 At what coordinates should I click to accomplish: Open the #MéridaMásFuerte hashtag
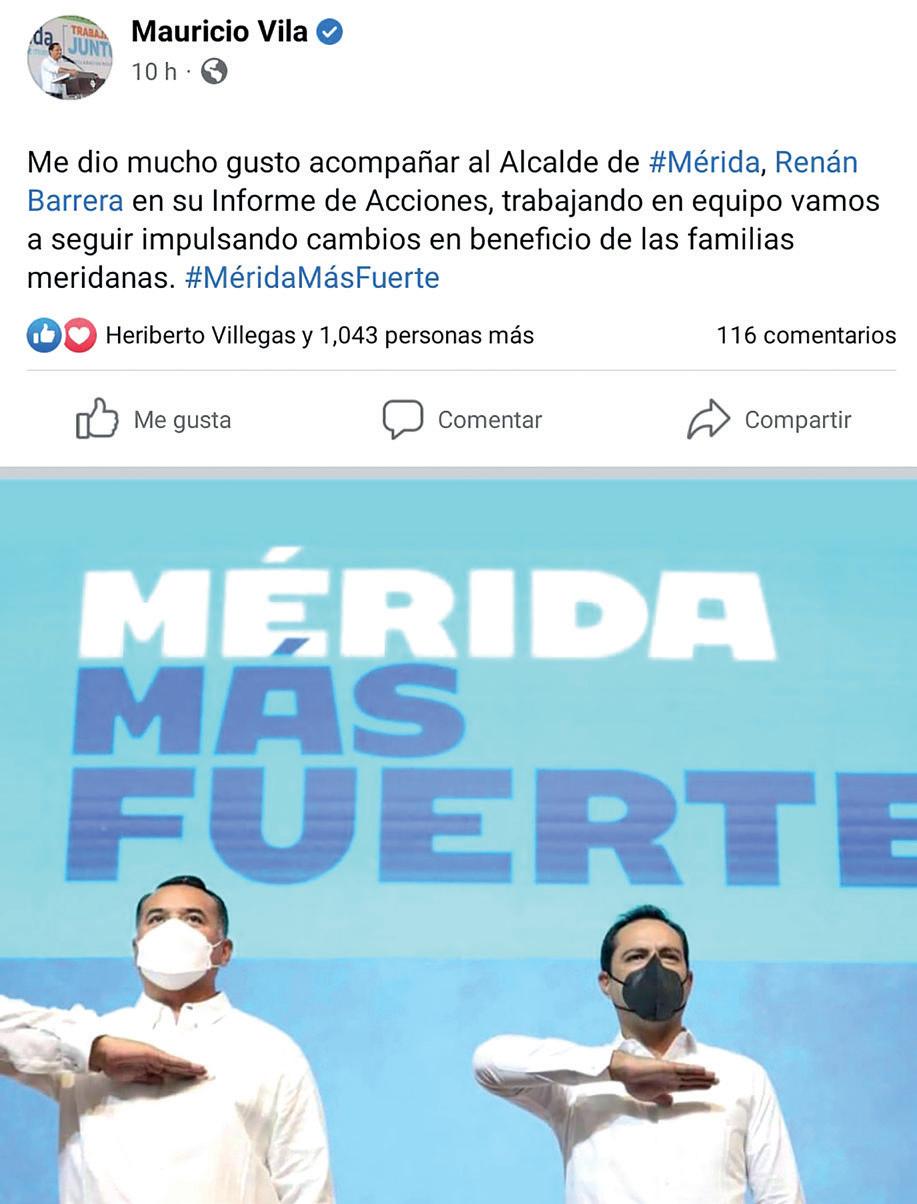pos(312,277)
